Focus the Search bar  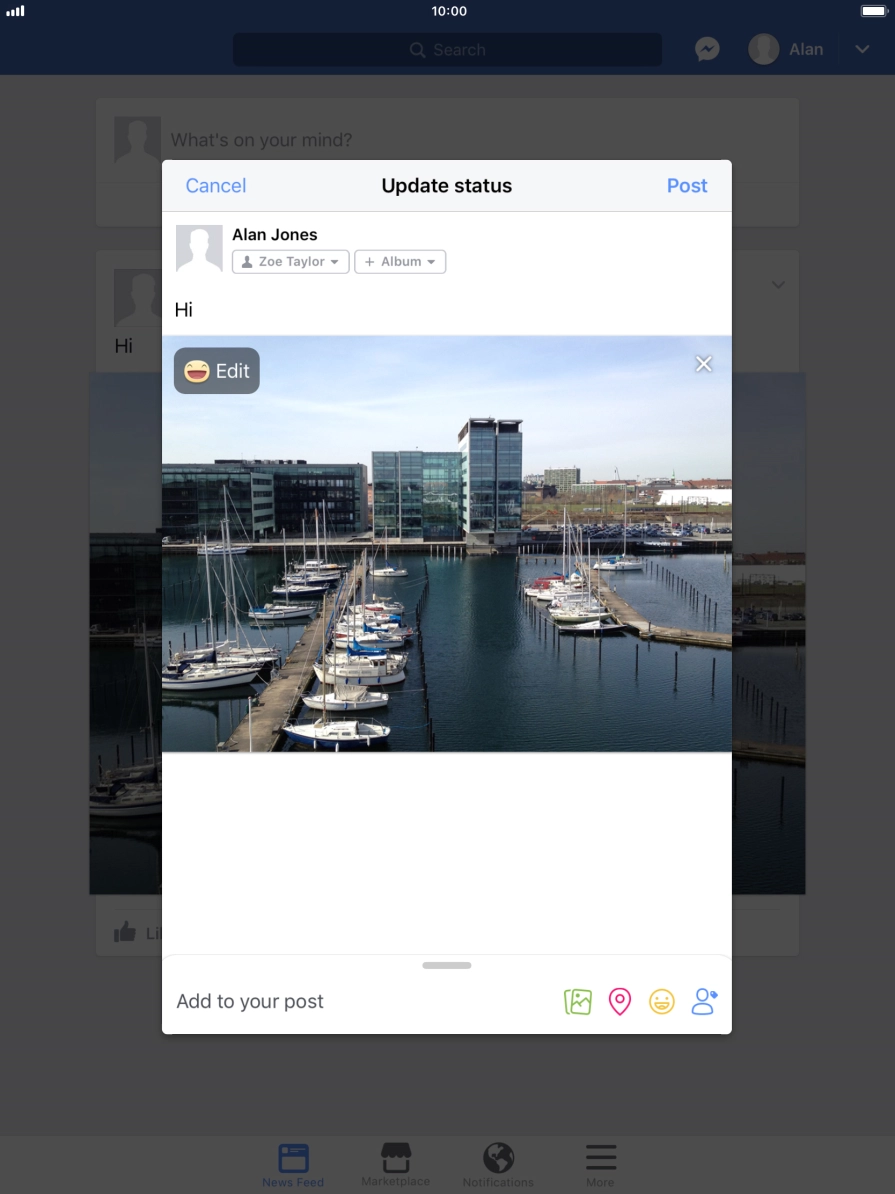click(447, 49)
